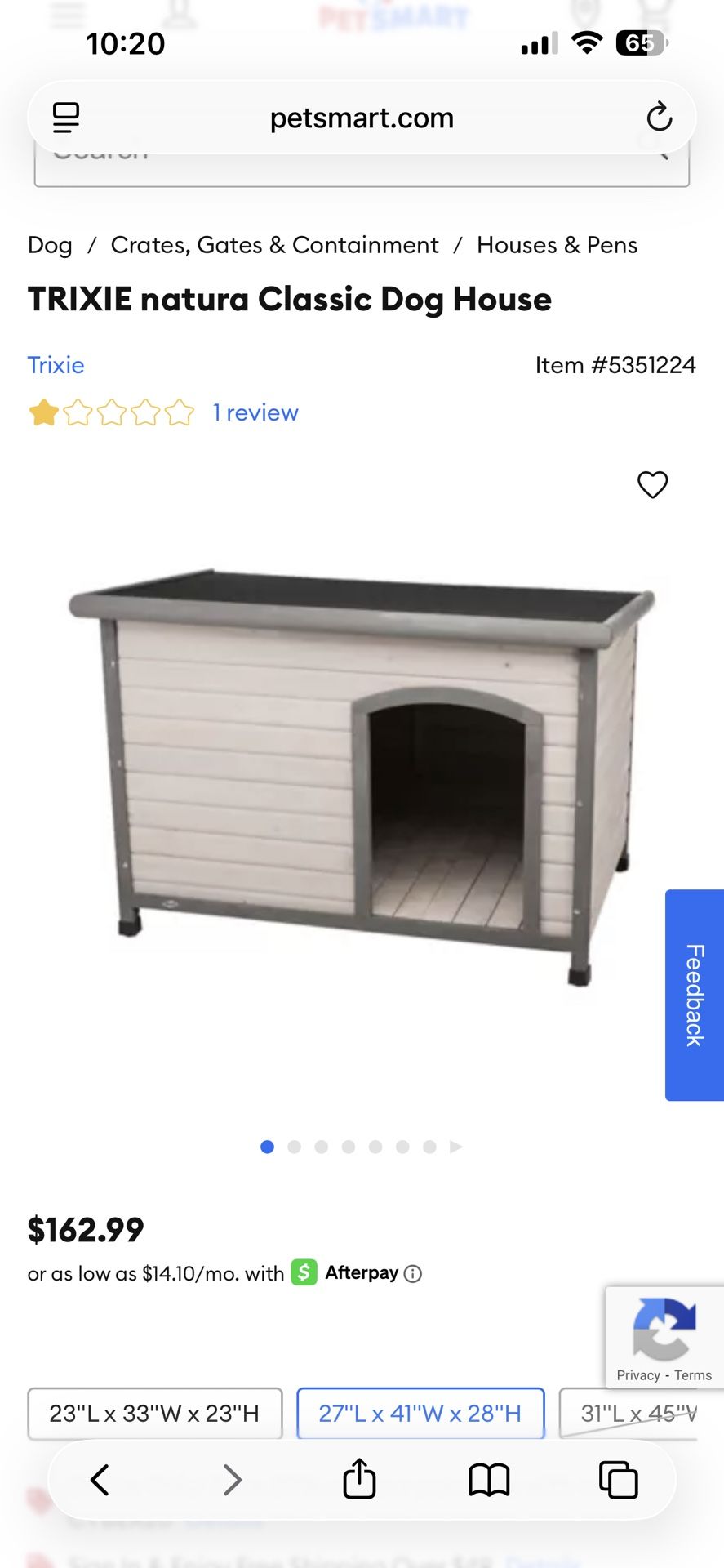Tap the yellow one-star rating
This screenshot has height=1568, width=724.
click(x=45, y=414)
